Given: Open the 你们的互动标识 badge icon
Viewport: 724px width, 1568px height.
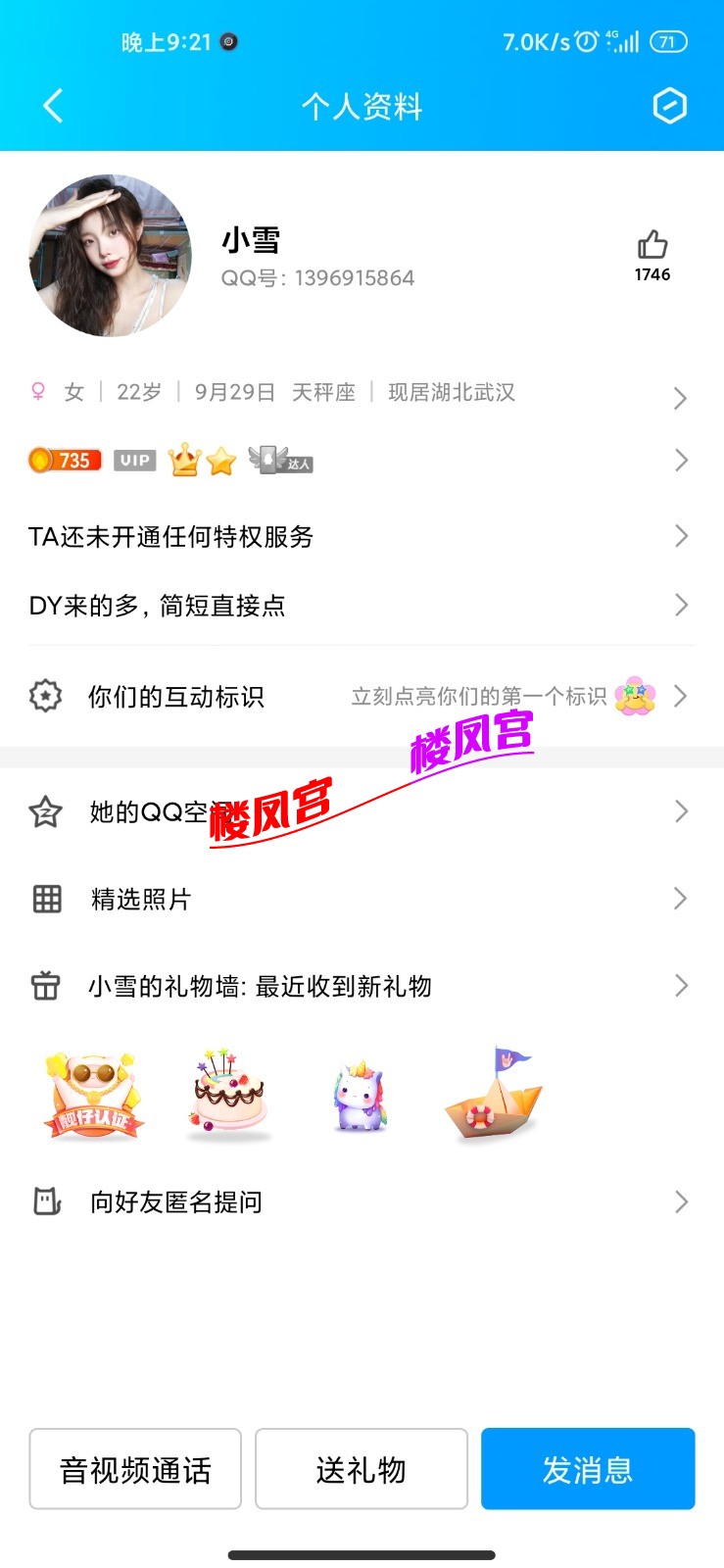Looking at the screenshot, I should (x=45, y=696).
